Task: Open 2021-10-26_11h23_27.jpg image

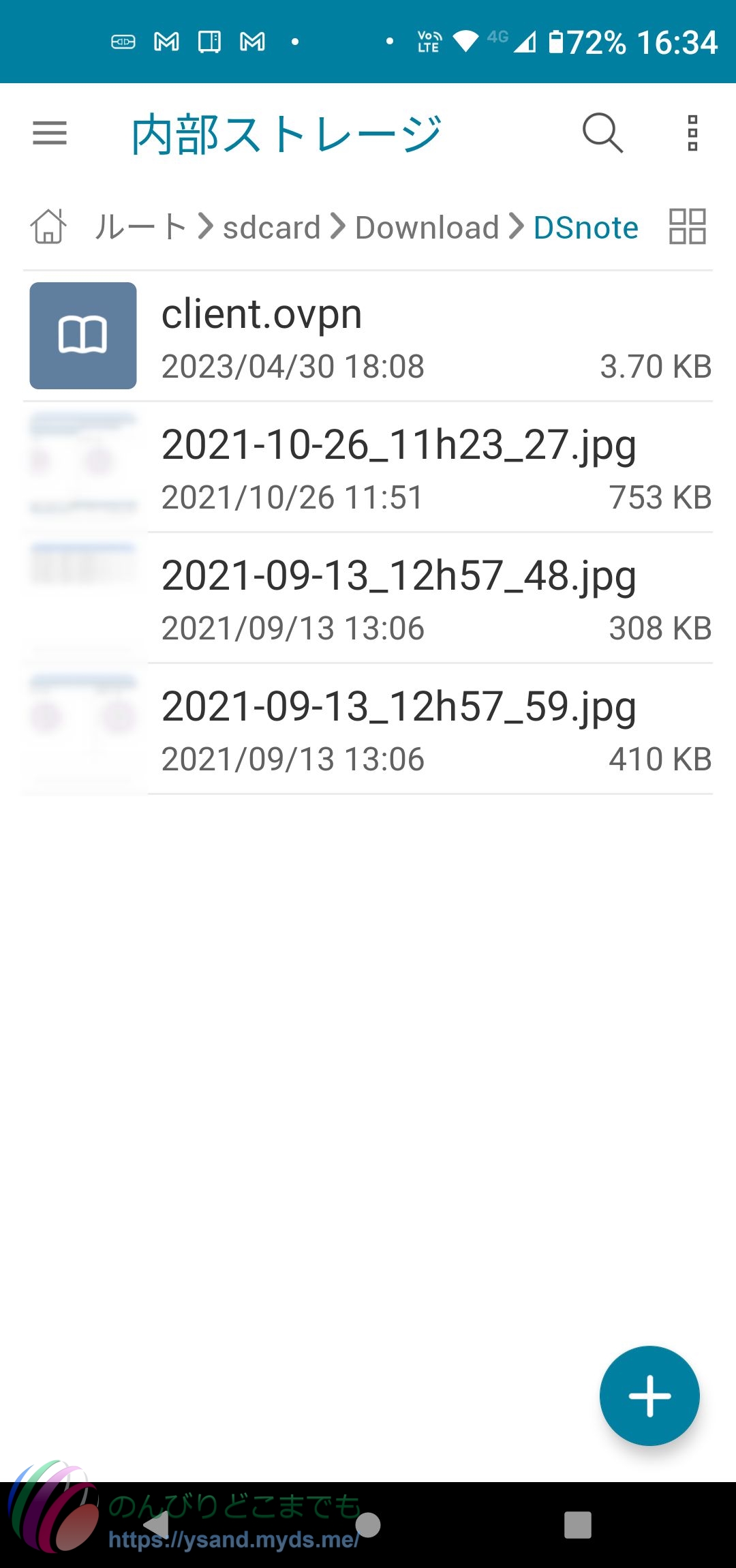Action: 368,468
